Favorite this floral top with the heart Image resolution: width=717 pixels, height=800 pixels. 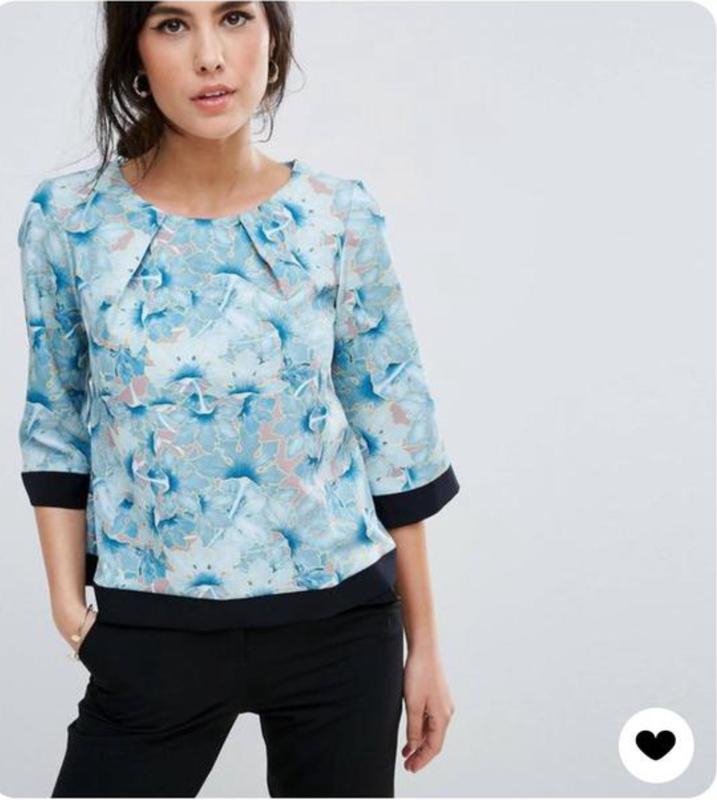tap(655, 745)
